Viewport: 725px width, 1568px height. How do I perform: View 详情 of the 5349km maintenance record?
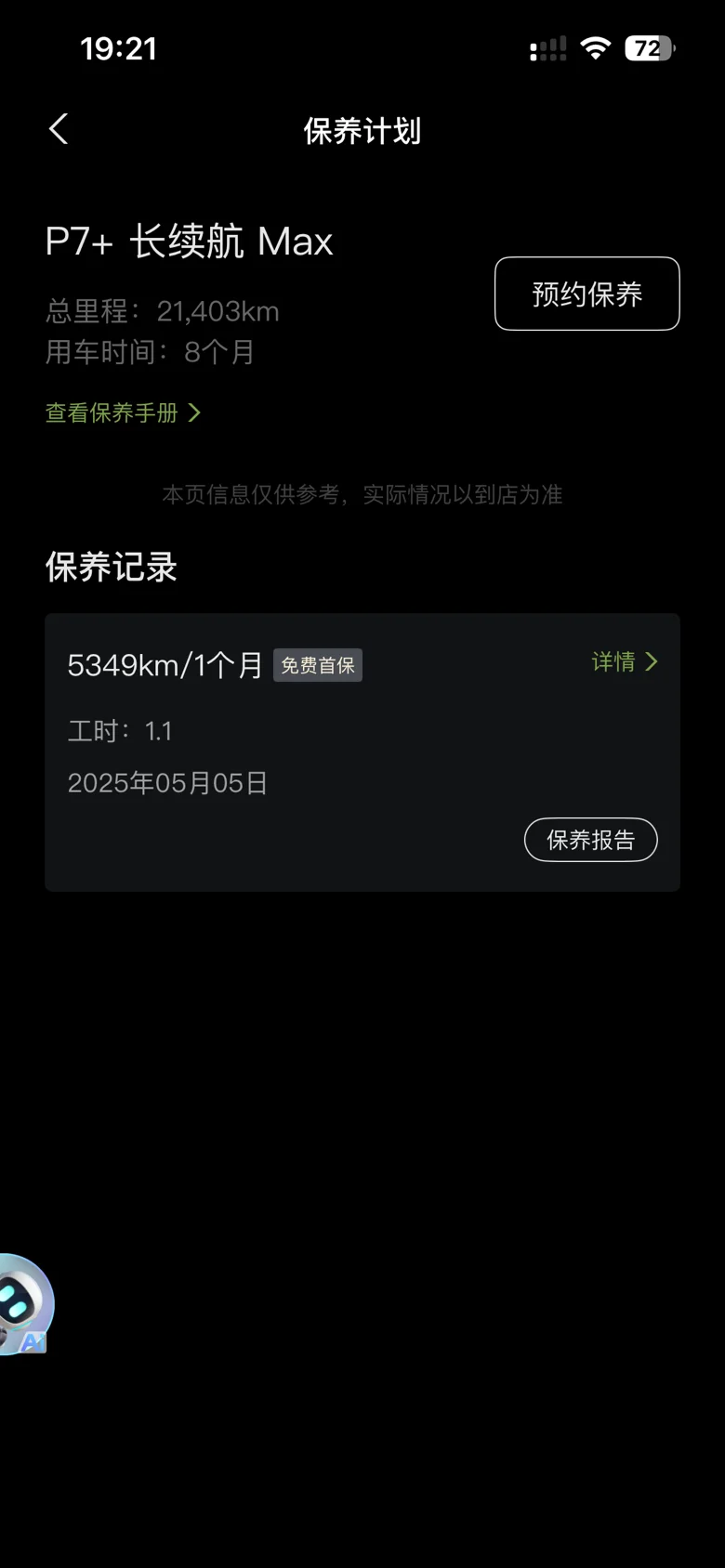pos(624,661)
